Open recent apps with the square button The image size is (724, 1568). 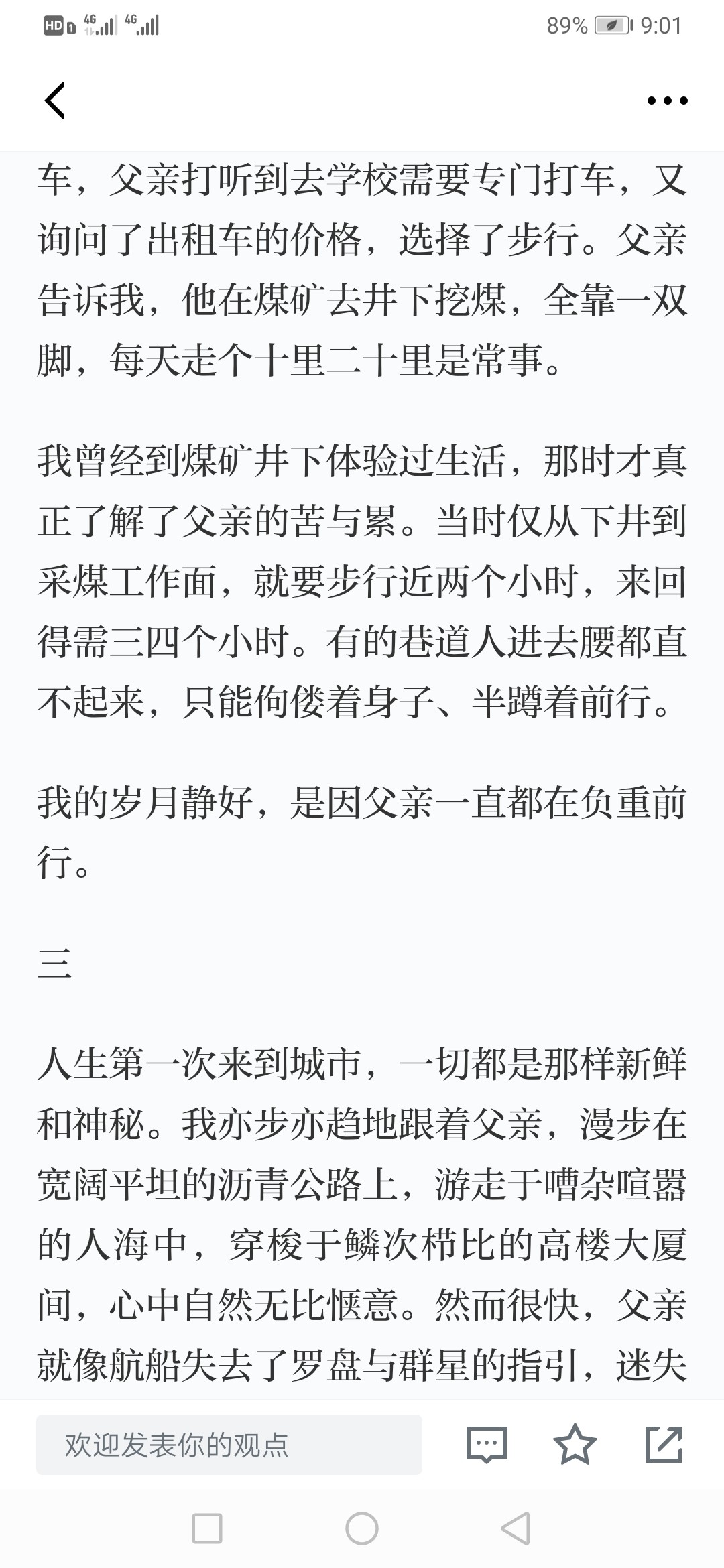[x=207, y=1528]
